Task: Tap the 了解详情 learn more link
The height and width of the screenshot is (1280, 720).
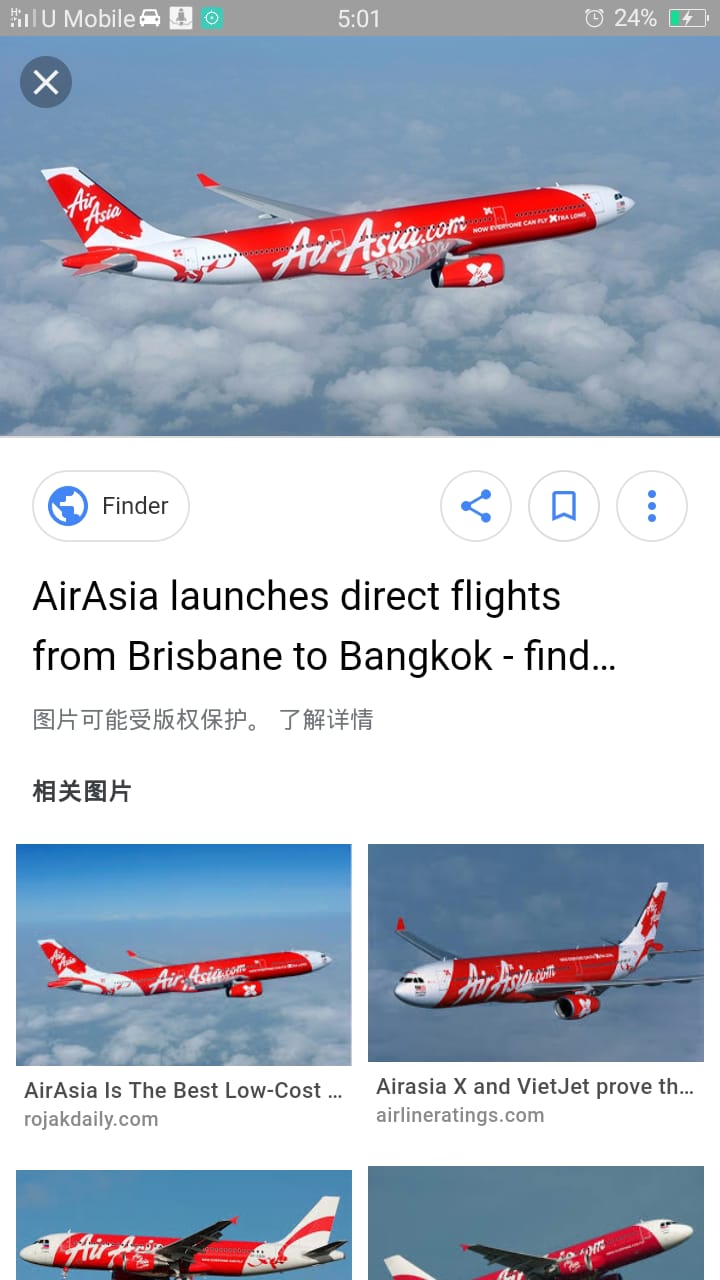Action: 326,719
